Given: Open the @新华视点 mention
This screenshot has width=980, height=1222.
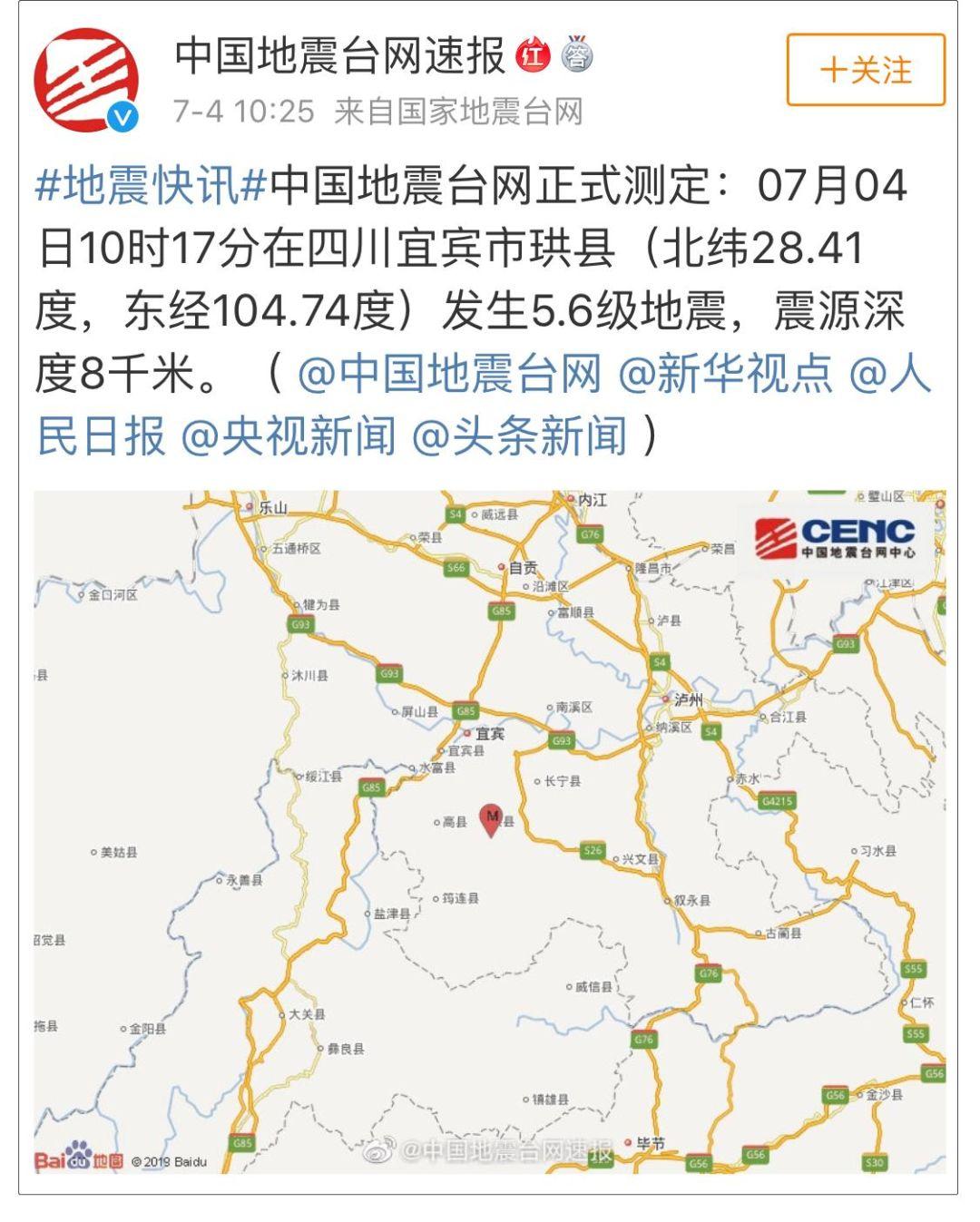Looking at the screenshot, I should pyautogui.click(x=724, y=374).
